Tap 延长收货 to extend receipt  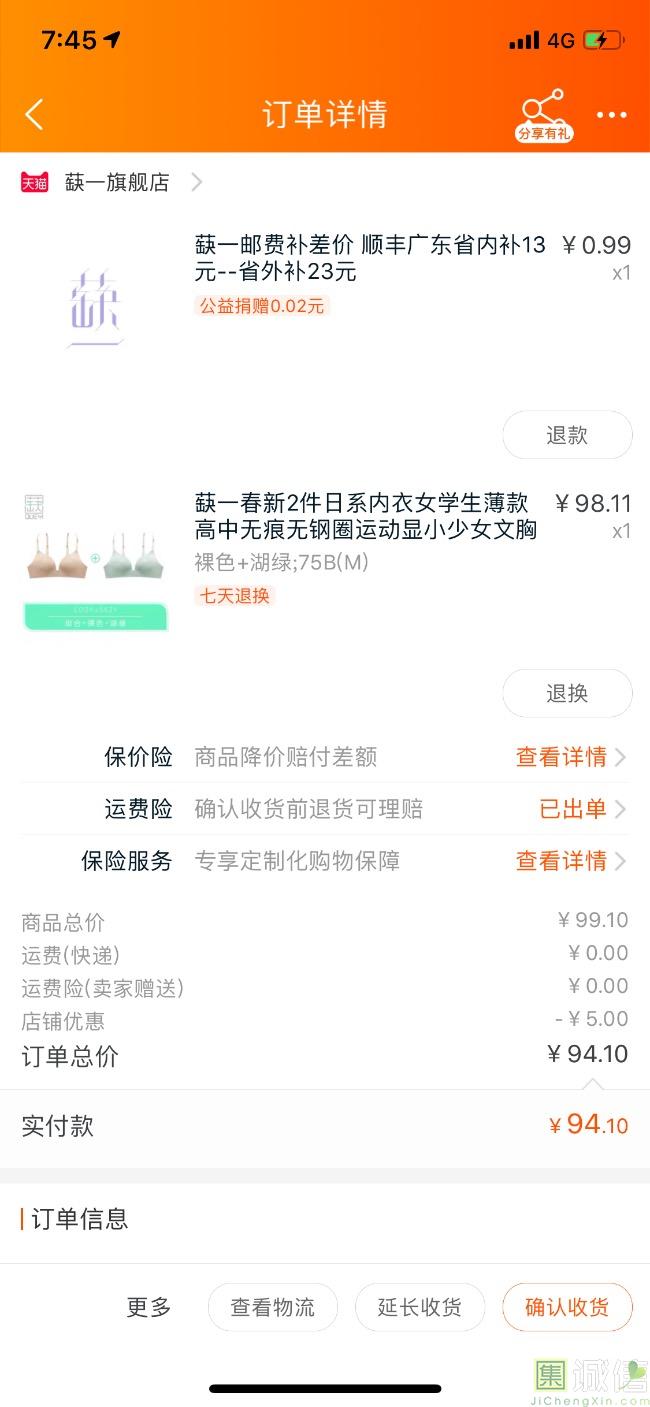click(420, 1307)
